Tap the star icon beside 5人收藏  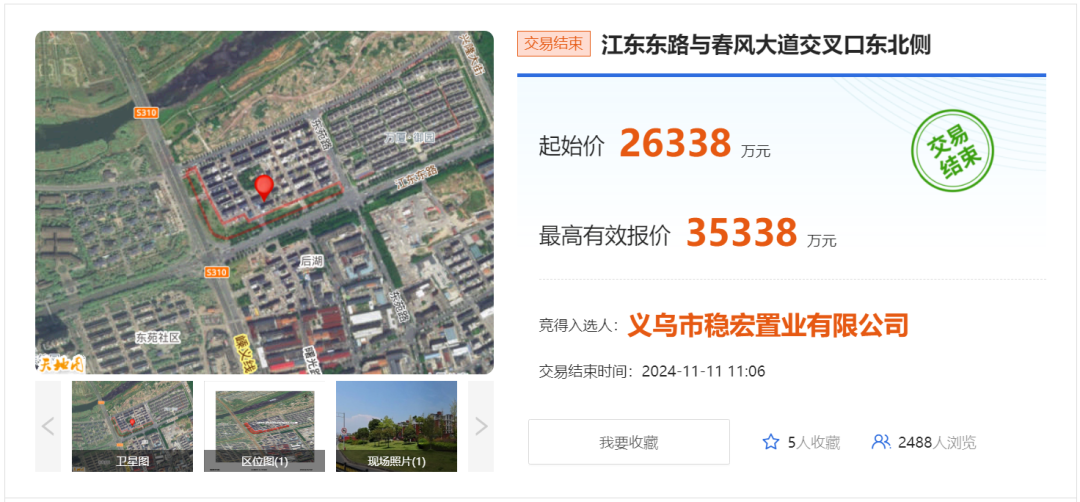[770, 442]
